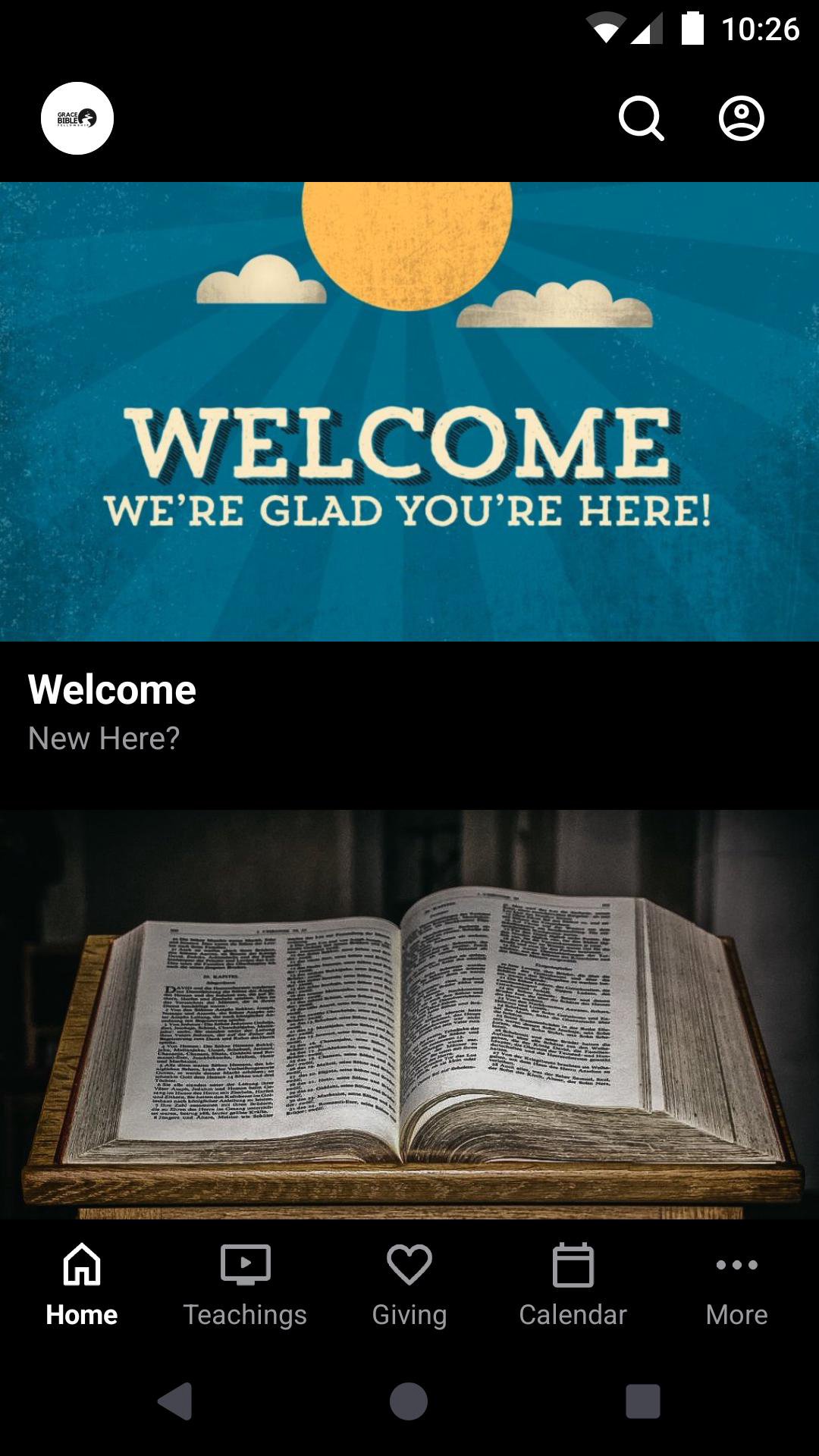Open the Welcome New Here card
This screenshot has height=1456, width=819.
[409, 470]
